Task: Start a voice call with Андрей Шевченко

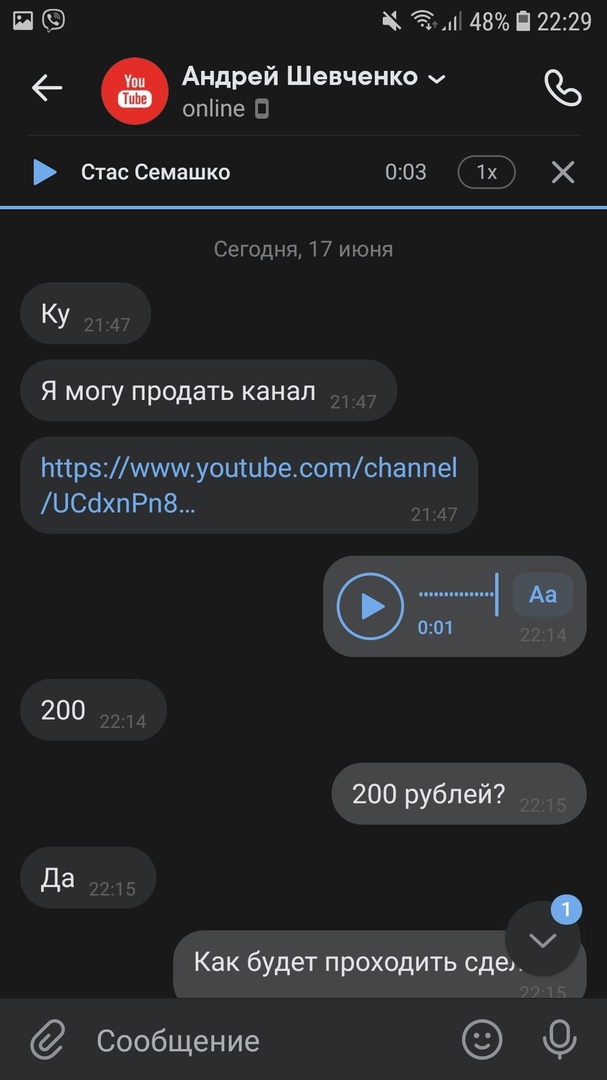Action: coord(562,88)
